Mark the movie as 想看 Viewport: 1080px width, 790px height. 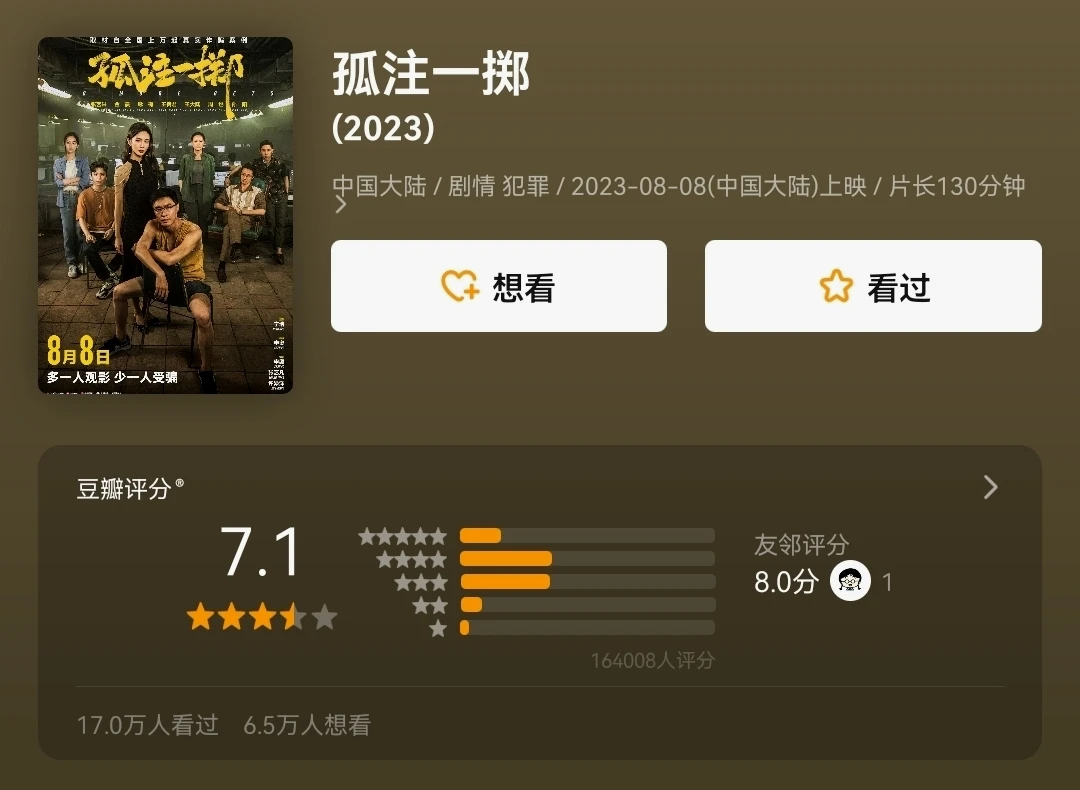click(498, 287)
